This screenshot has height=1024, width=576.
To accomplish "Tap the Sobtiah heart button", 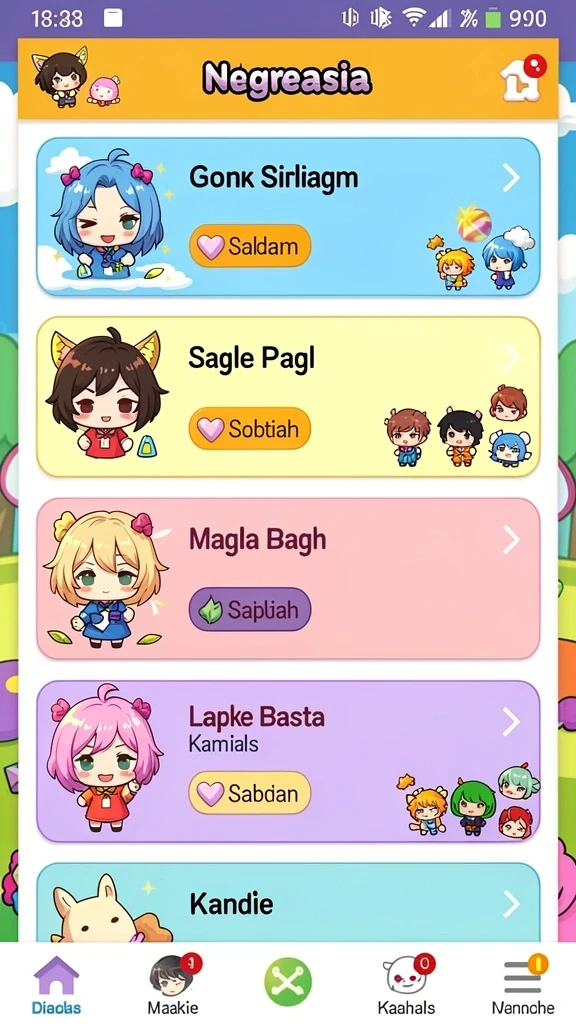I will click(250, 428).
